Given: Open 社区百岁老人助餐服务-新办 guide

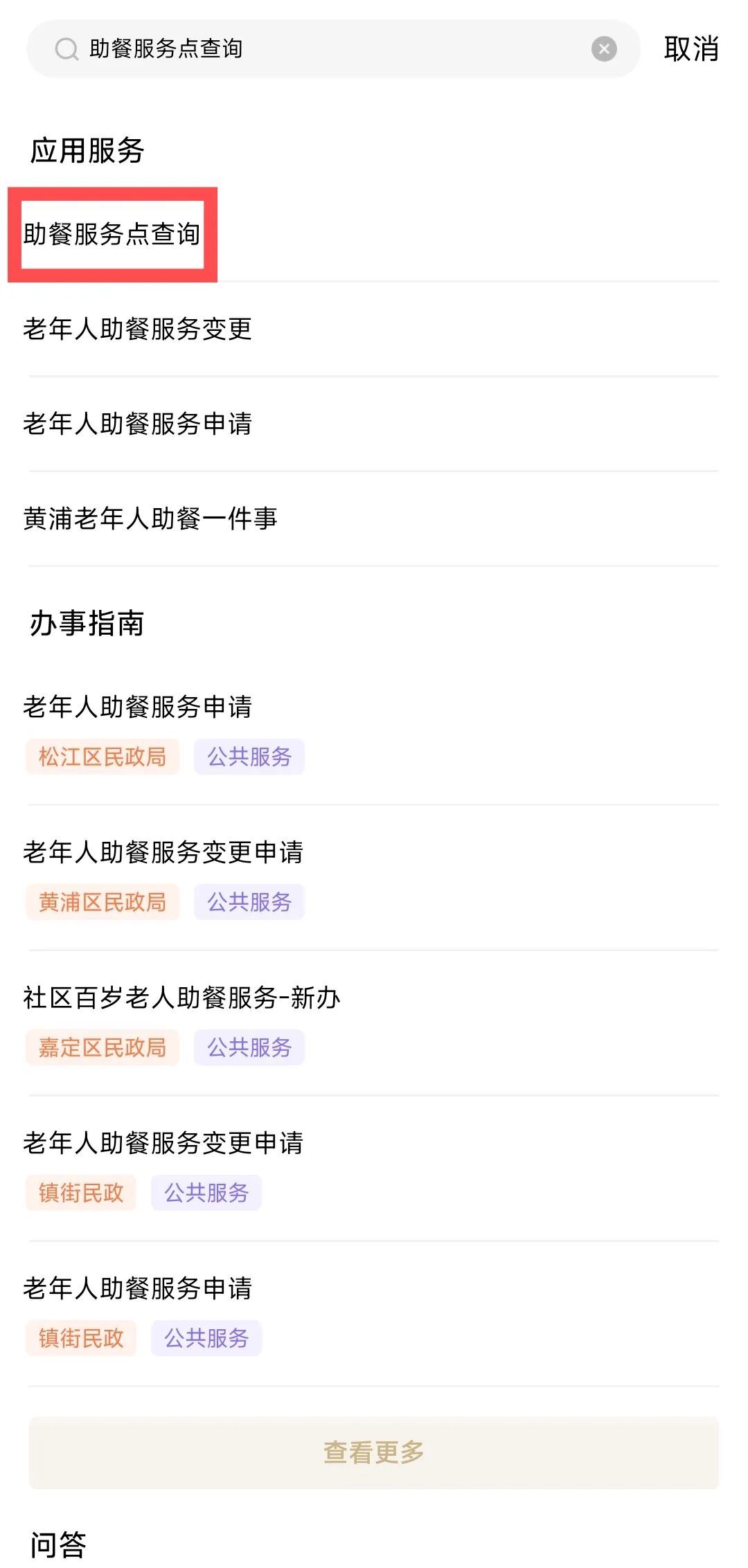Looking at the screenshot, I should tap(181, 998).
